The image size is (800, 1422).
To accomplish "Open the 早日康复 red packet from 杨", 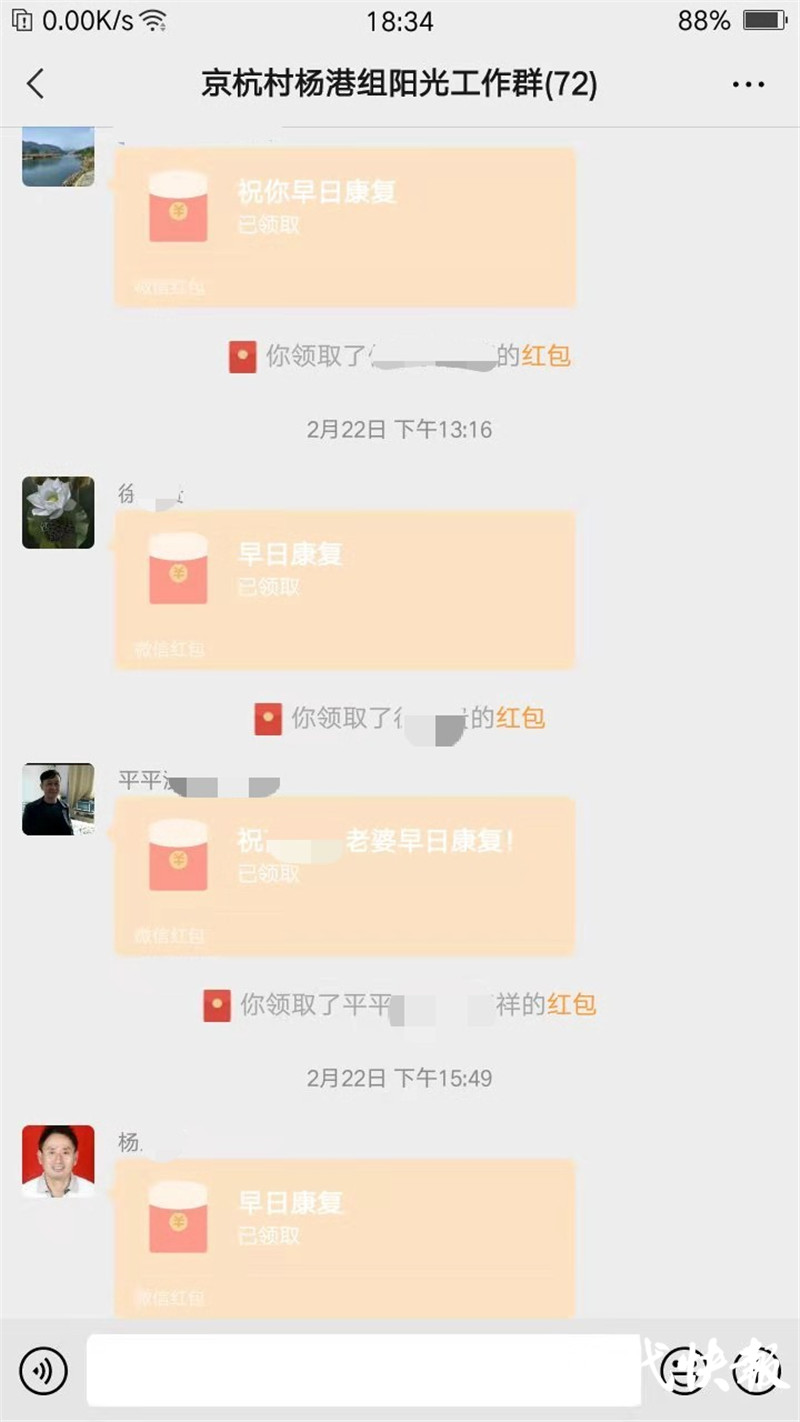I will [x=345, y=1237].
